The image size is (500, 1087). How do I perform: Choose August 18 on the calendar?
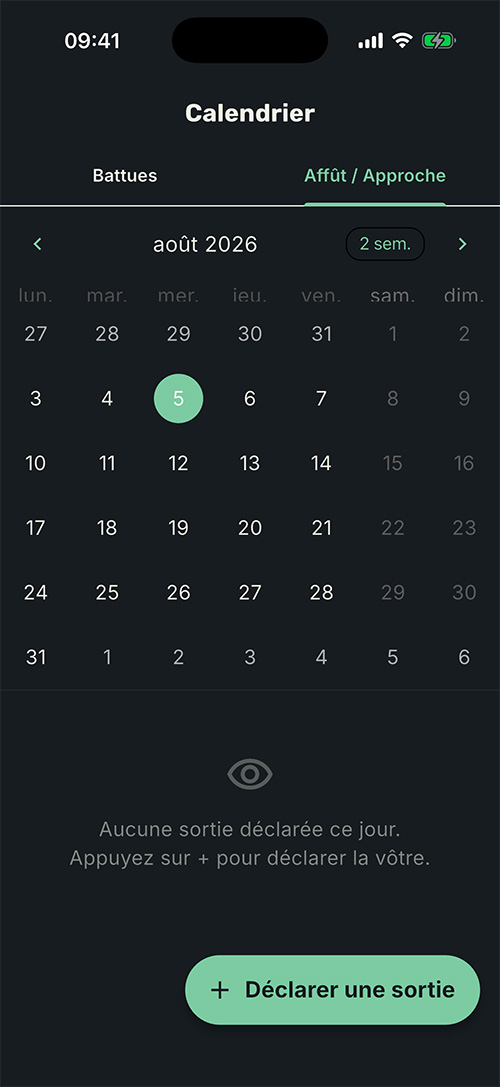coord(107,528)
